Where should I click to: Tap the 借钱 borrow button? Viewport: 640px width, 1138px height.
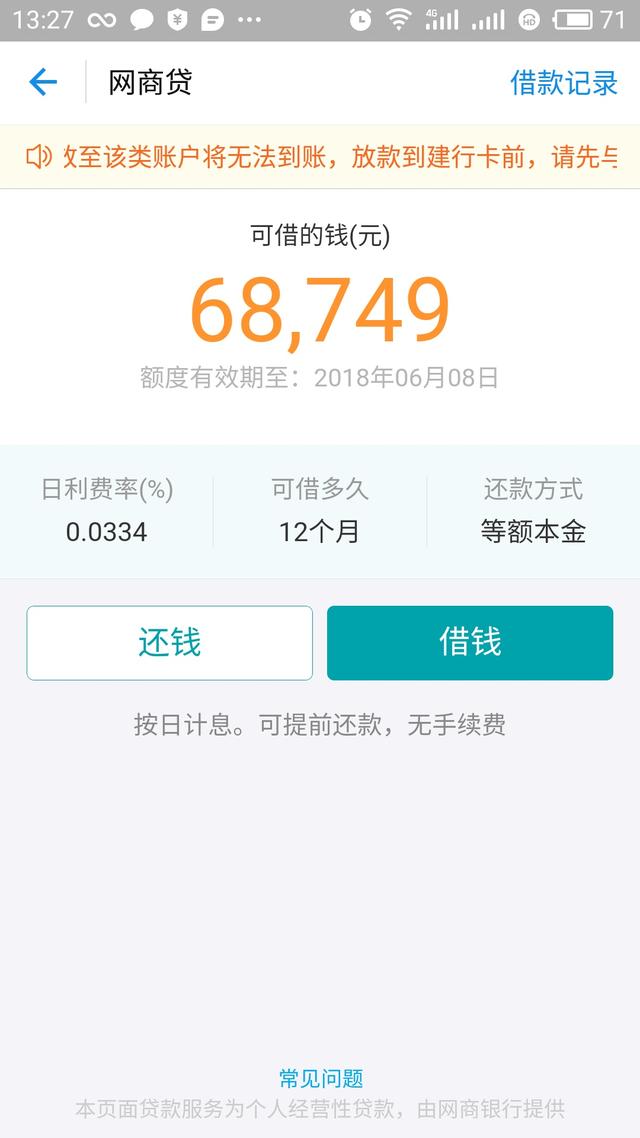click(x=470, y=643)
